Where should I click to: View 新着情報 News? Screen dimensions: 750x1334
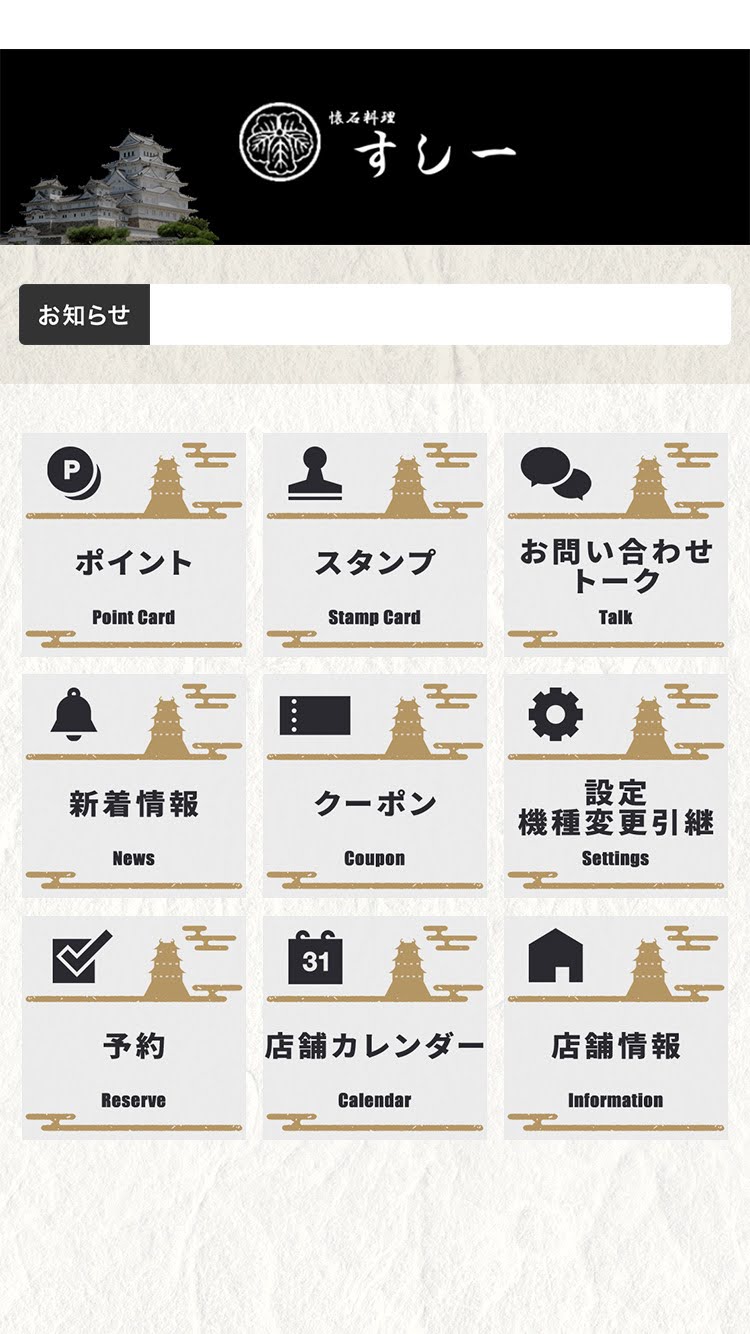click(x=134, y=786)
